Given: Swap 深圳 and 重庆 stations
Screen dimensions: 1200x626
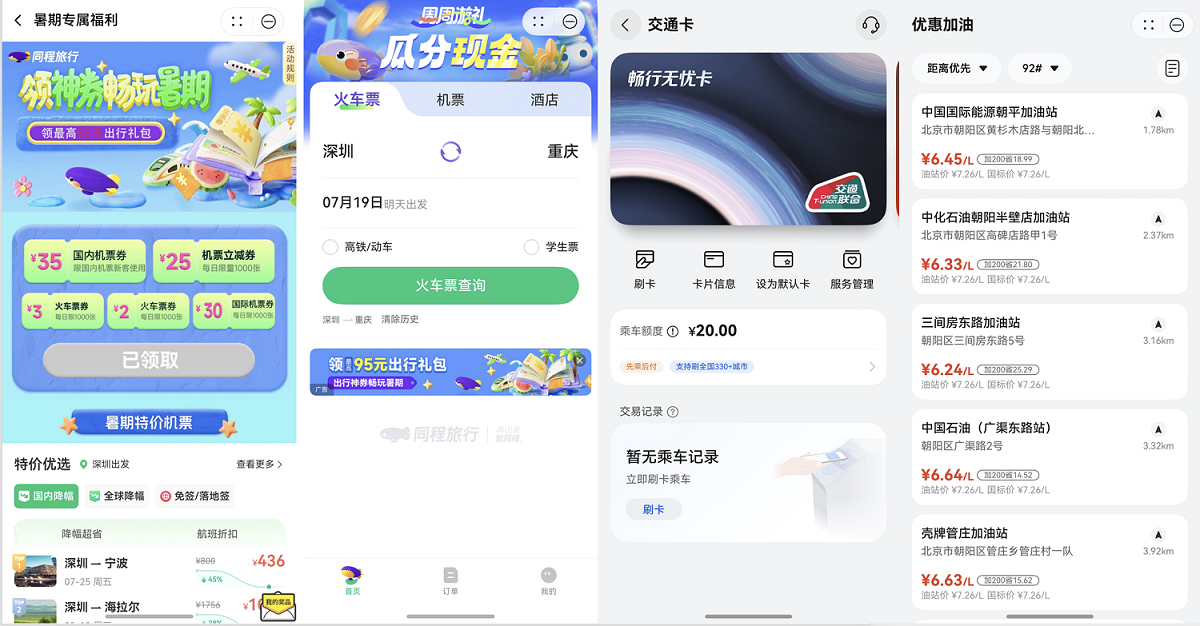Looking at the screenshot, I should click(451, 152).
